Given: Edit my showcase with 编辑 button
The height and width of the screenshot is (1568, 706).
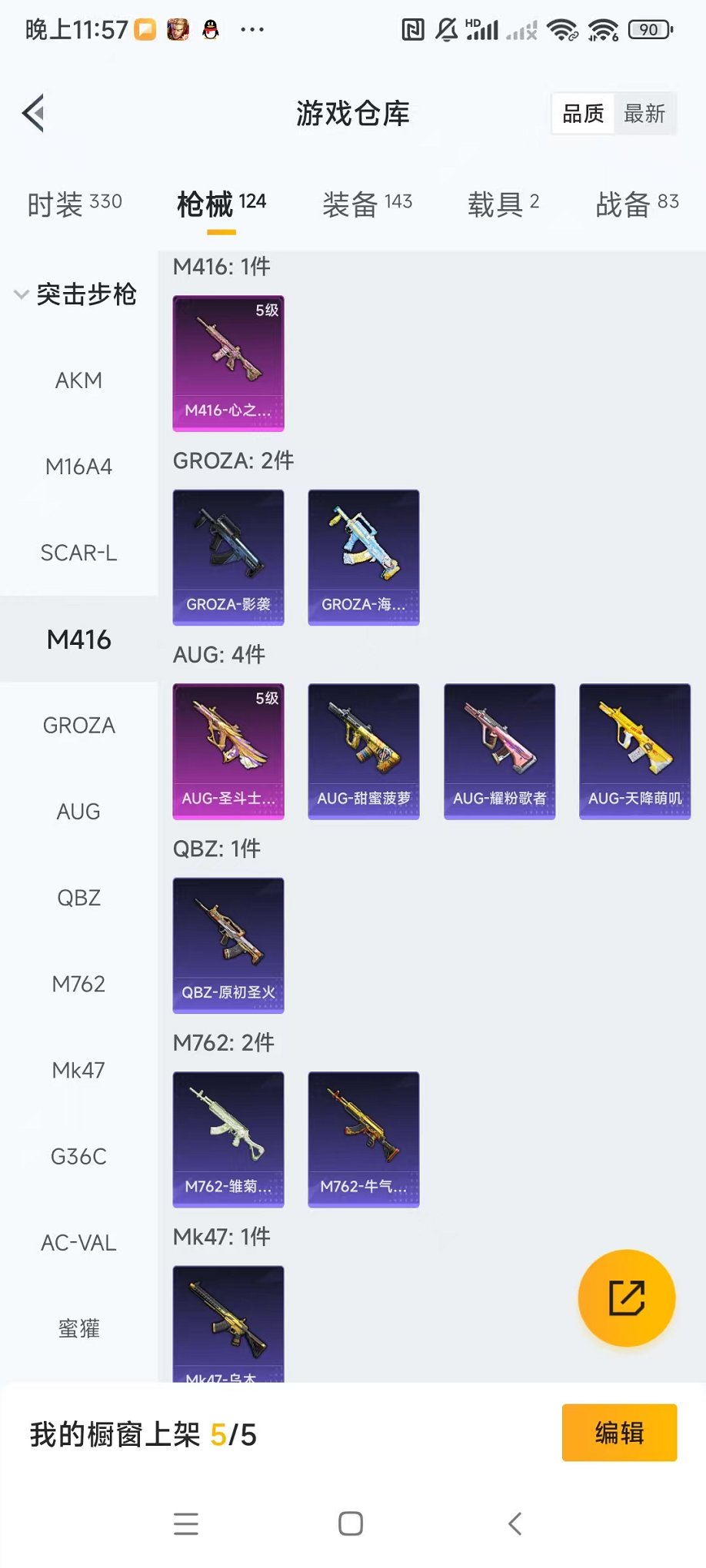Looking at the screenshot, I should click(x=619, y=1433).
